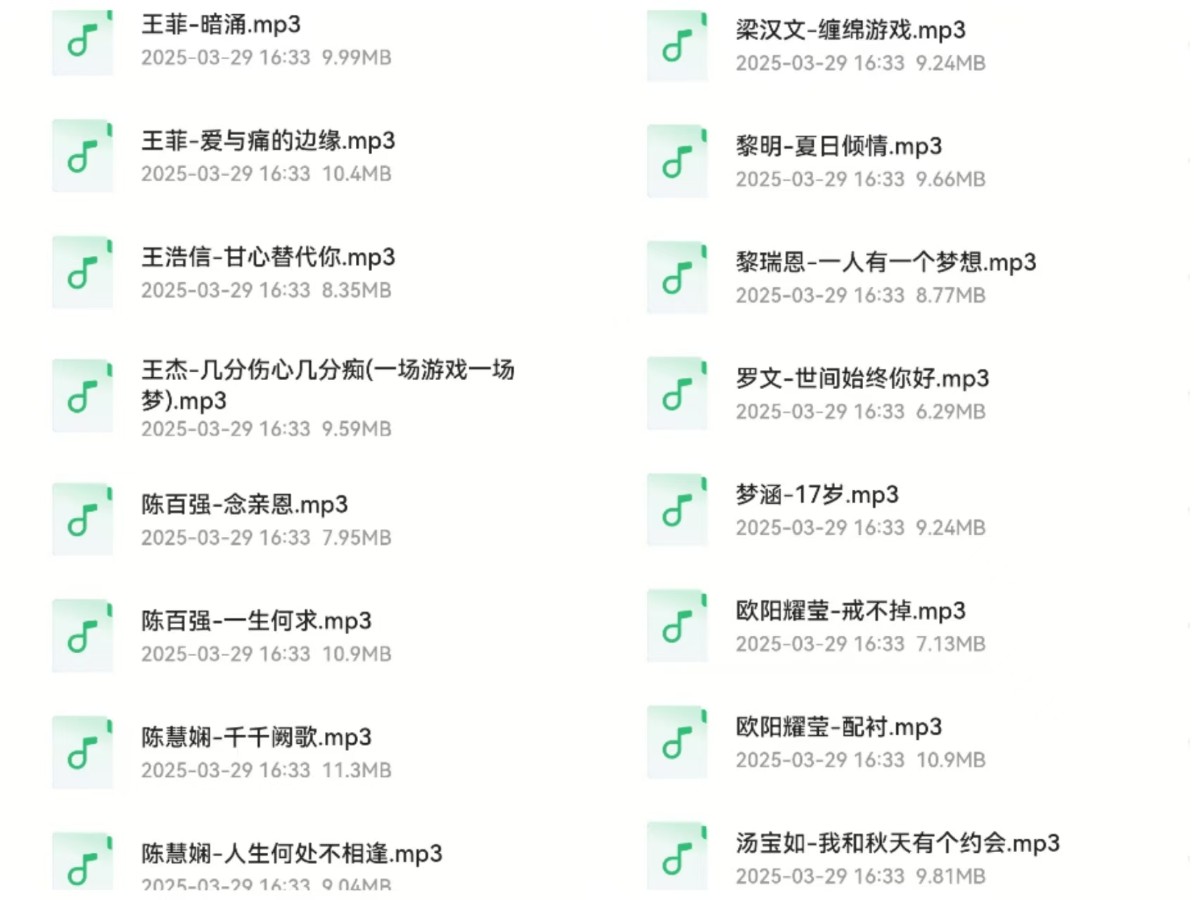Play 黎明-夏日倾情.mp3
Viewport: 1200px width, 900px height.
click(x=838, y=147)
